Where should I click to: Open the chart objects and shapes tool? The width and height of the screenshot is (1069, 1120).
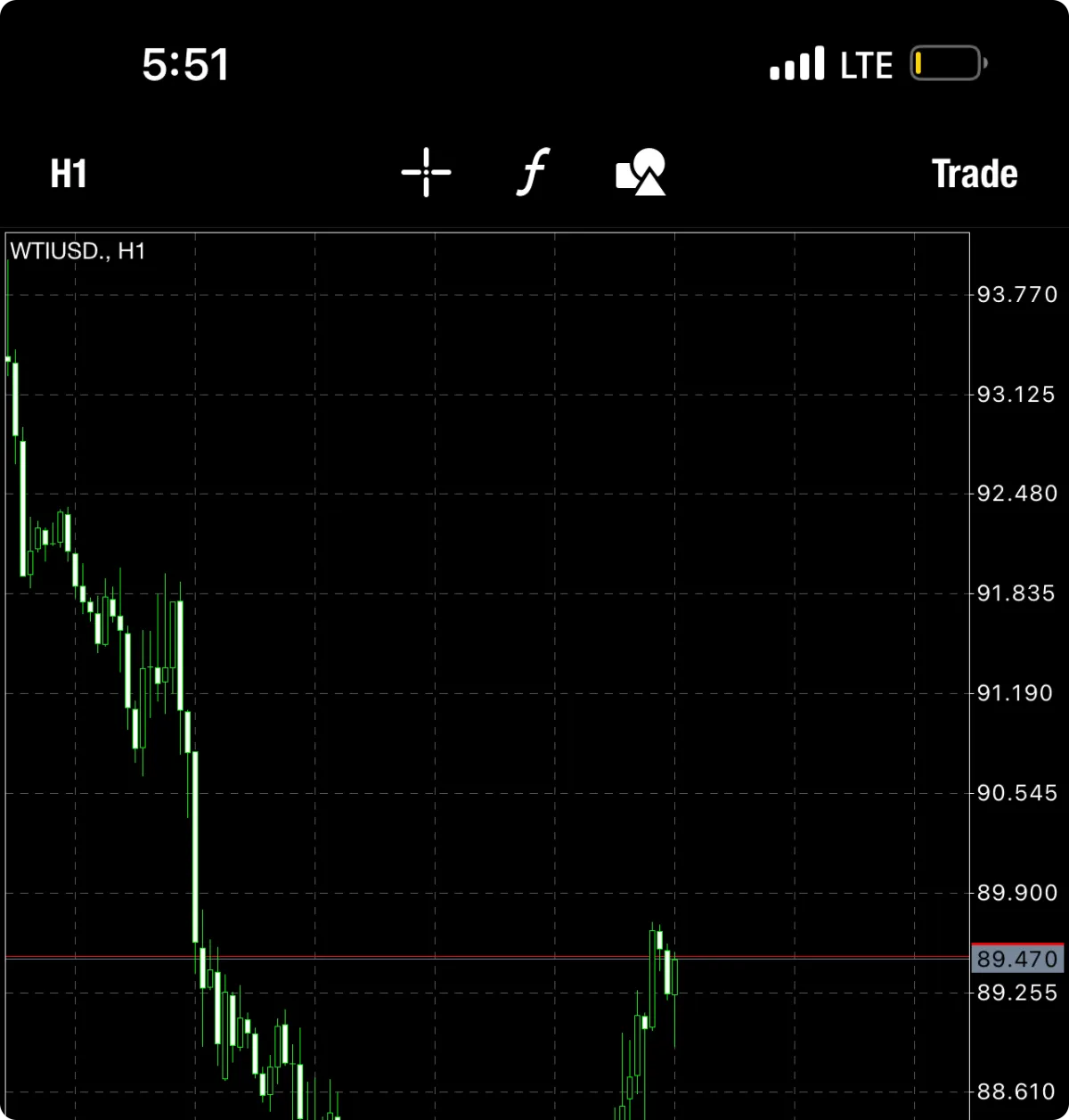point(641,172)
